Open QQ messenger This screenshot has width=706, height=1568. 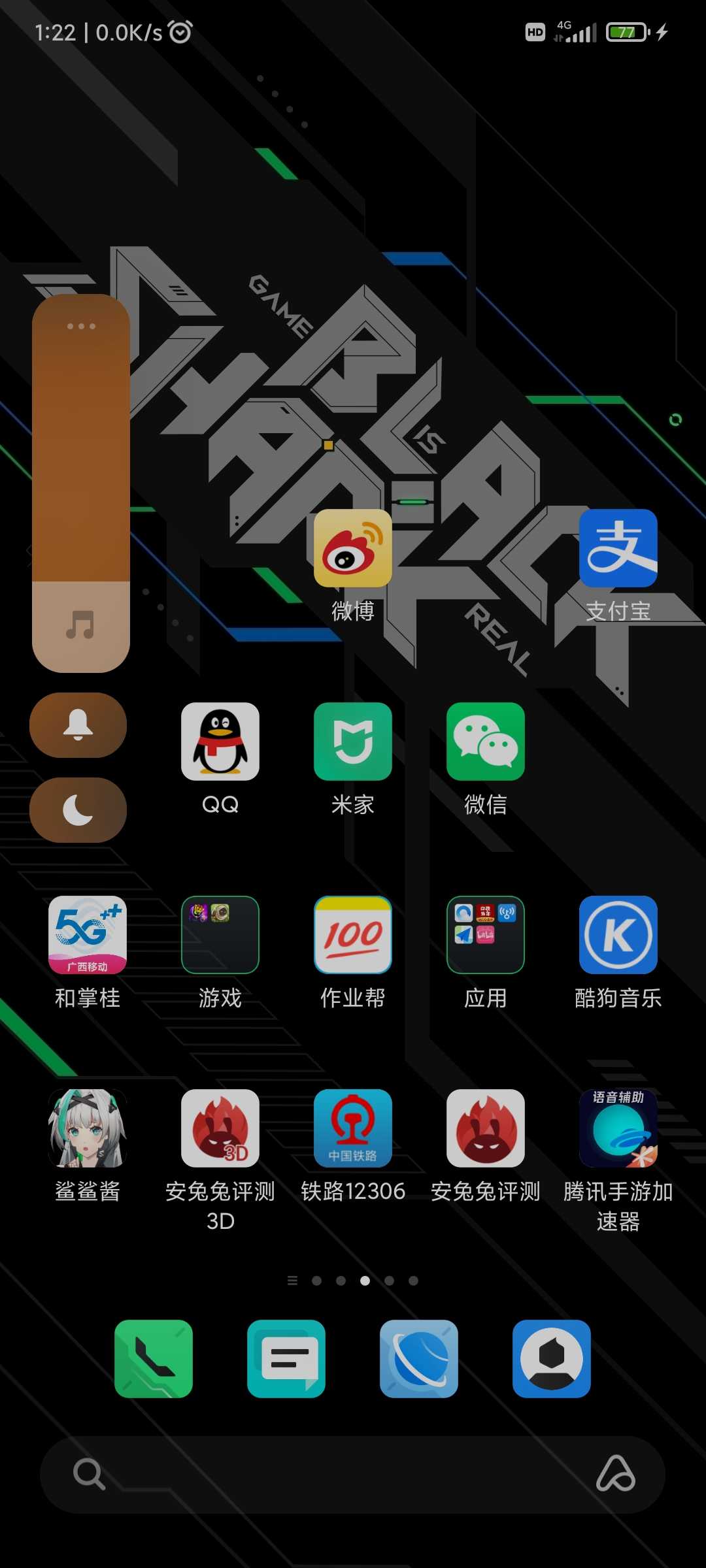coord(220,742)
